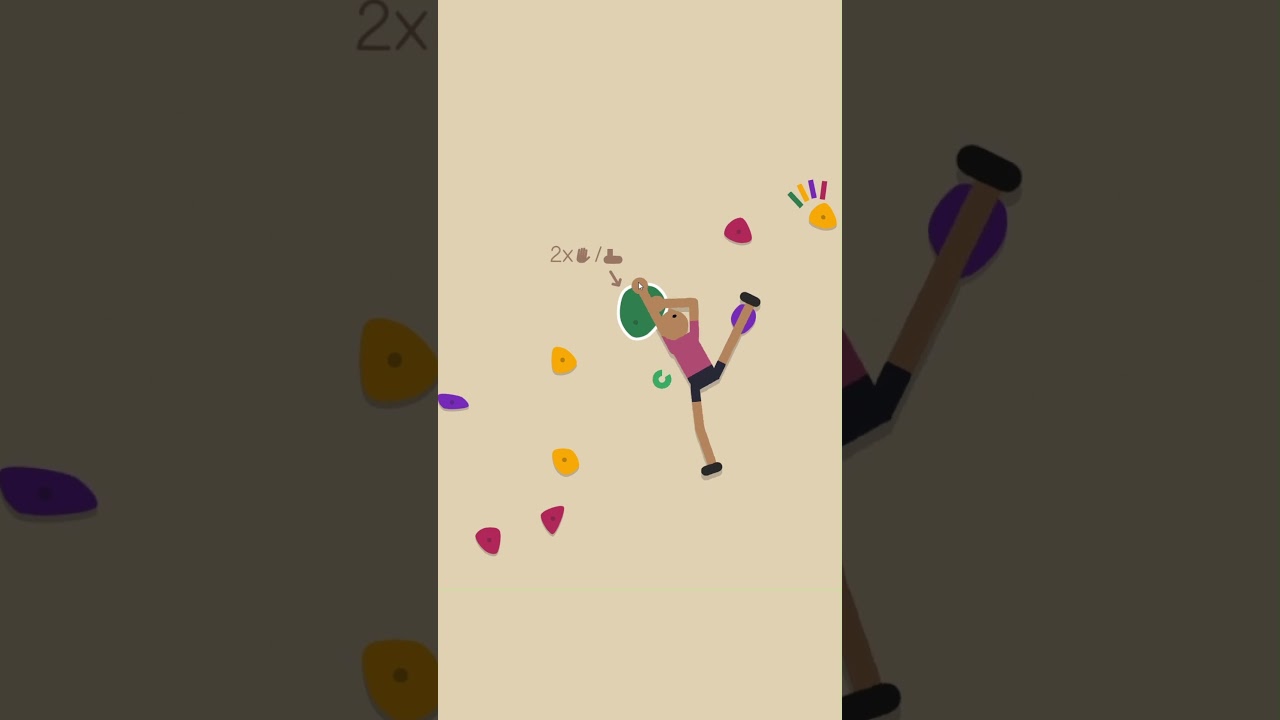Tap the purple hold under the climber's foot
1280x720 pixels.
click(743, 319)
